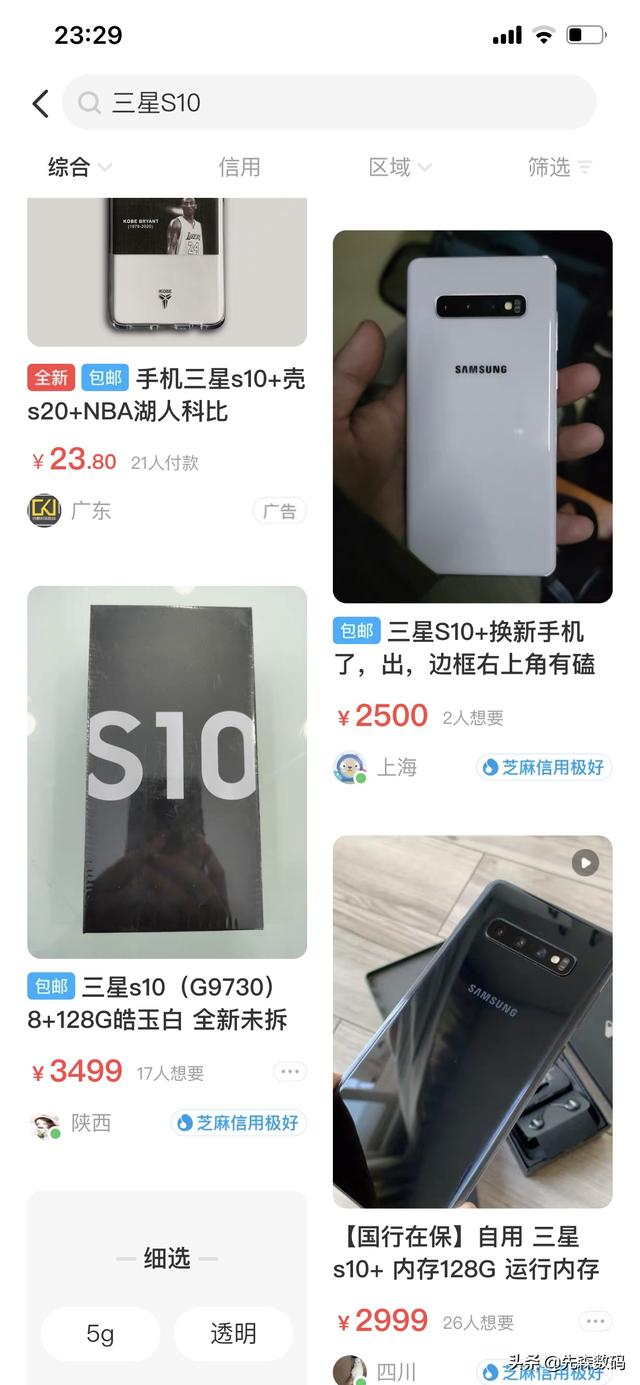The width and height of the screenshot is (640, 1385).
Task: Open the white 三星S10+换新手机 listing for ¥2500
Action: 472,417
